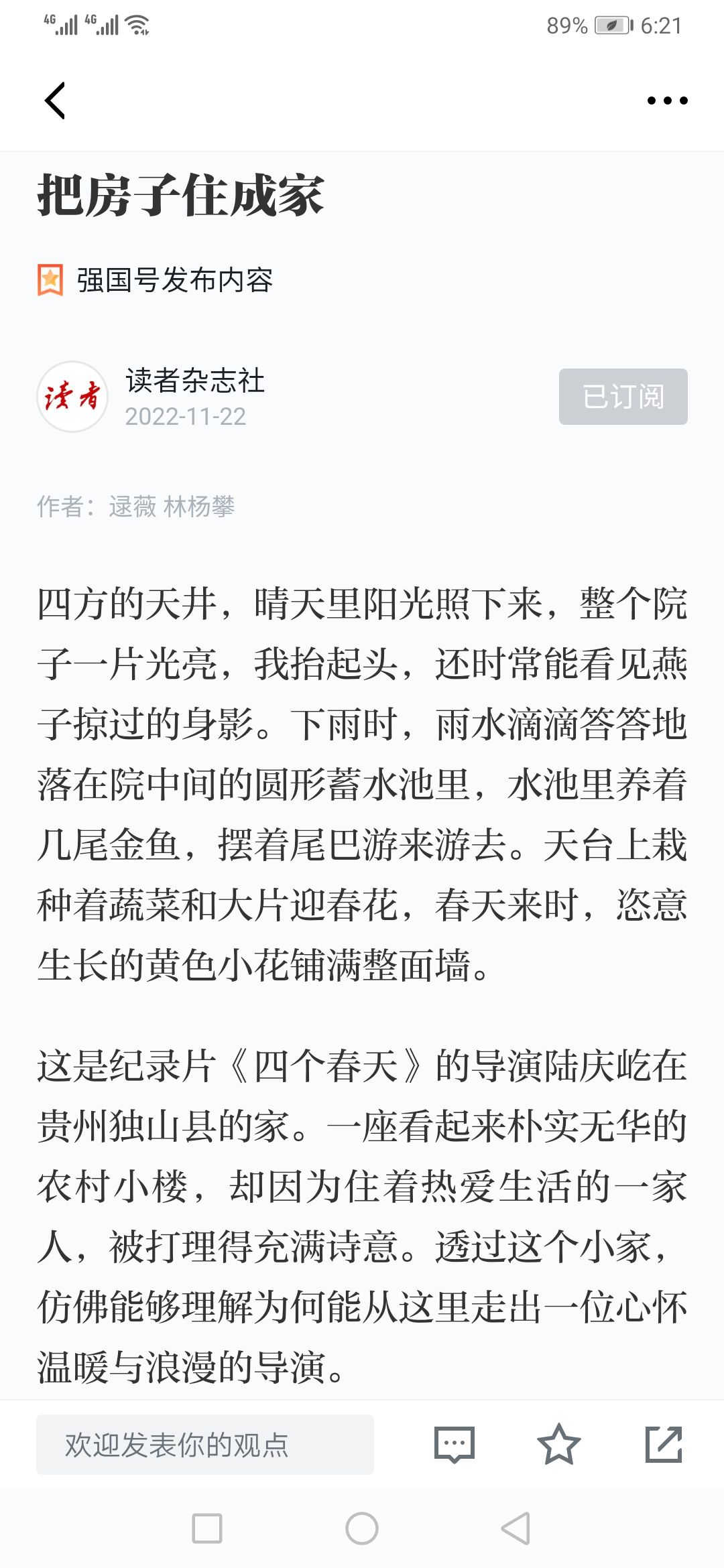Tap the 已订阅 subscribed button
This screenshot has height=1568, width=724.
[x=623, y=397]
